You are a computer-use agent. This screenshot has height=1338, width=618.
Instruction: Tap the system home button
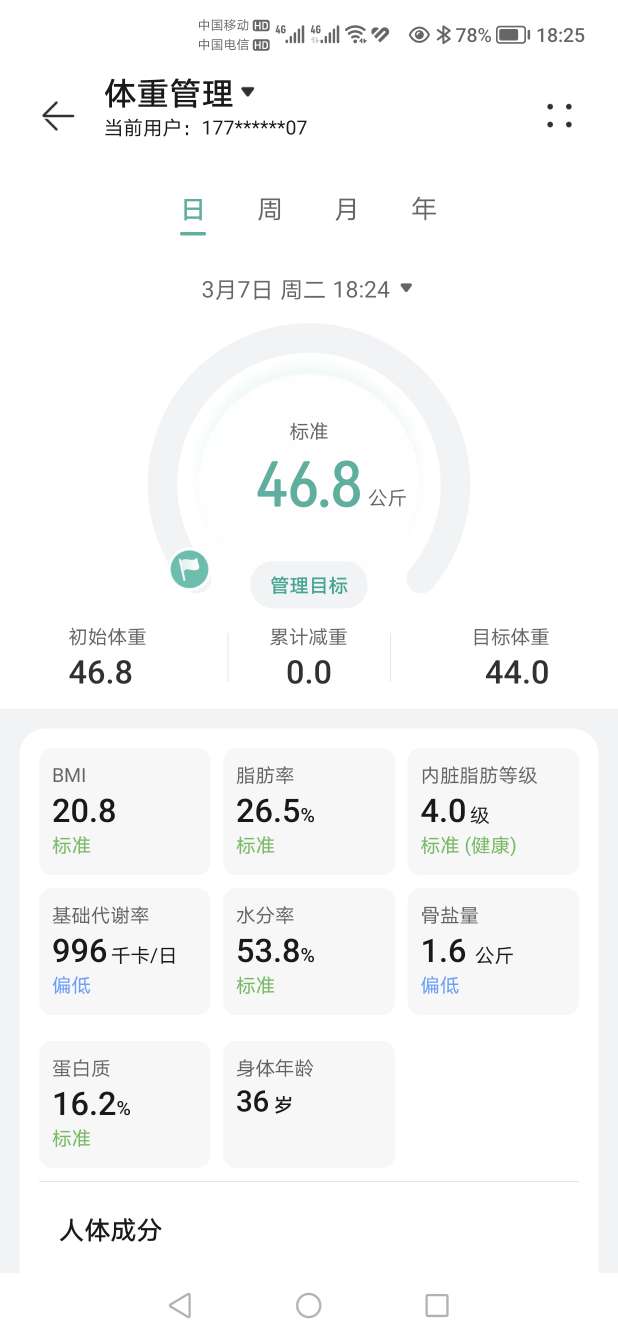click(x=309, y=1305)
